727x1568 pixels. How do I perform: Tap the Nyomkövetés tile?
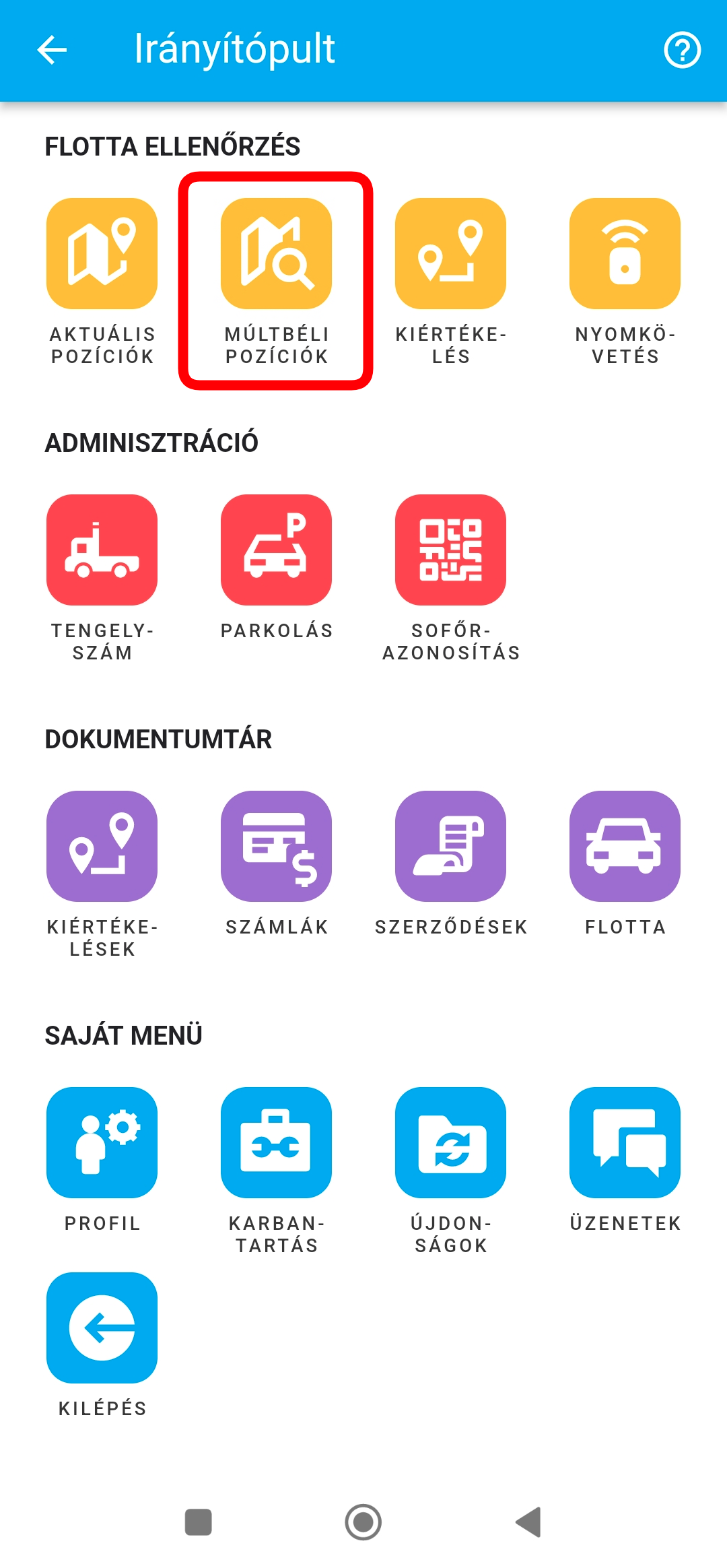coord(625,254)
